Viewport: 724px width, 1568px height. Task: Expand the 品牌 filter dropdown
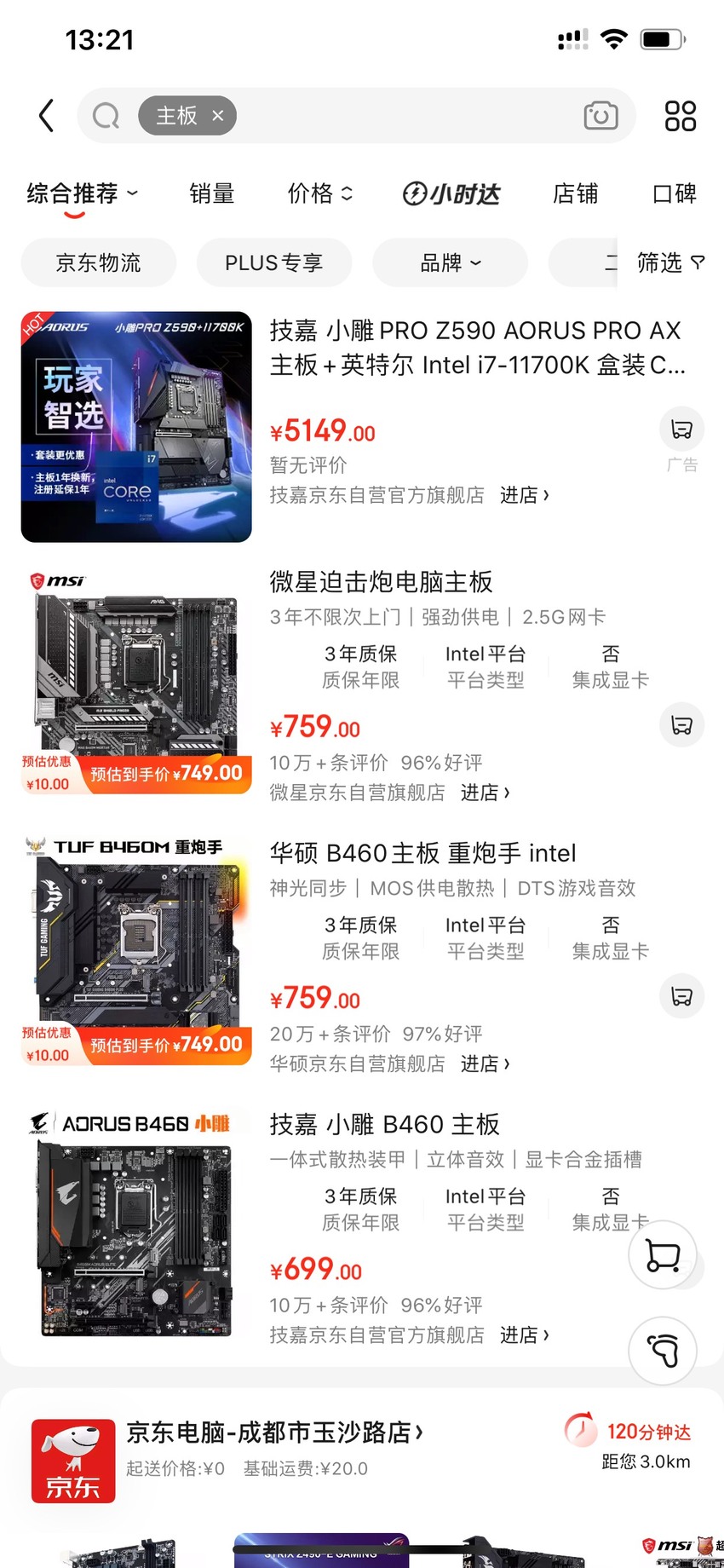coord(450,262)
